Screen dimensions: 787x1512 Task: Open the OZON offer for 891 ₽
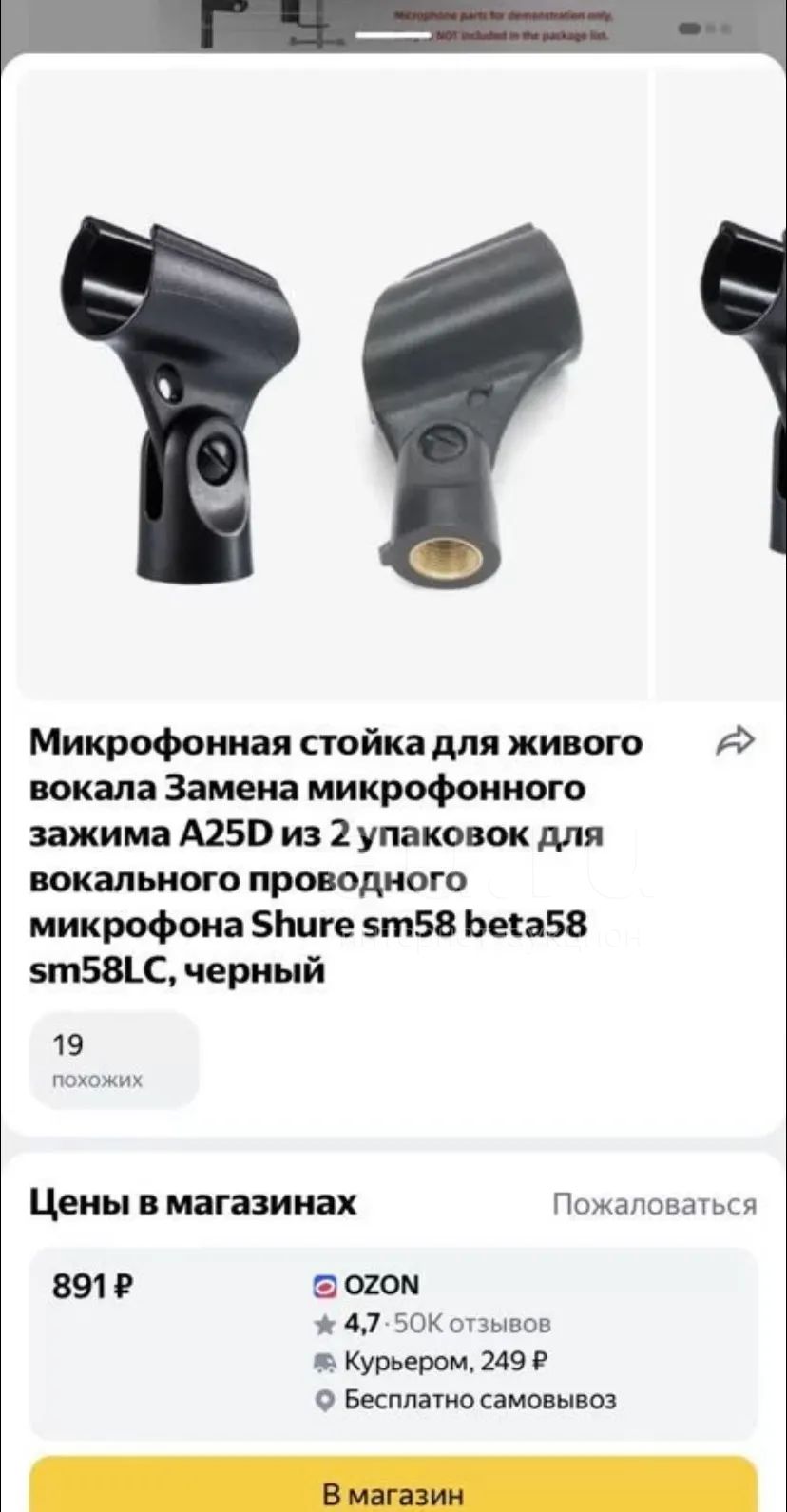click(x=393, y=1343)
